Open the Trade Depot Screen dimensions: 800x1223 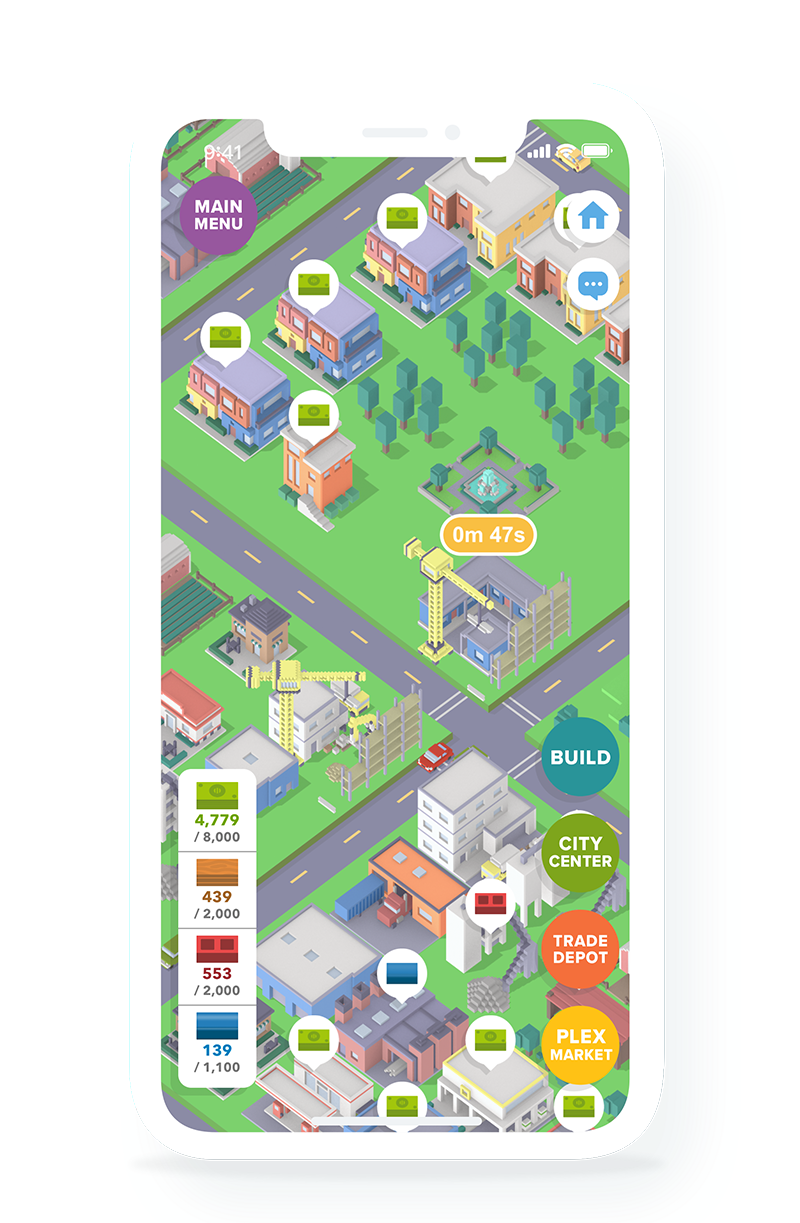click(x=580, y=949)
